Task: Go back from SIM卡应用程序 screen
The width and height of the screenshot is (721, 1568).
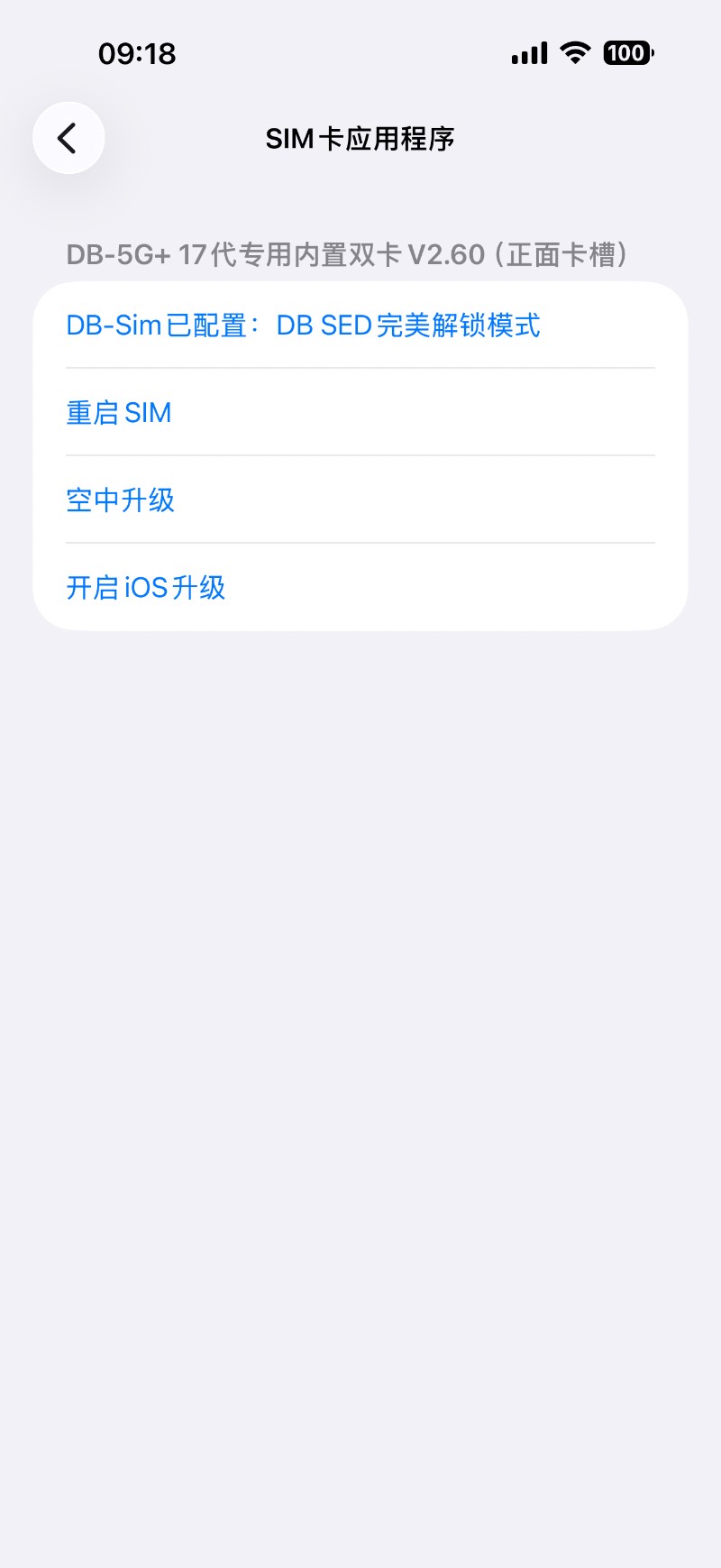Action: click(x=68, y=138)
